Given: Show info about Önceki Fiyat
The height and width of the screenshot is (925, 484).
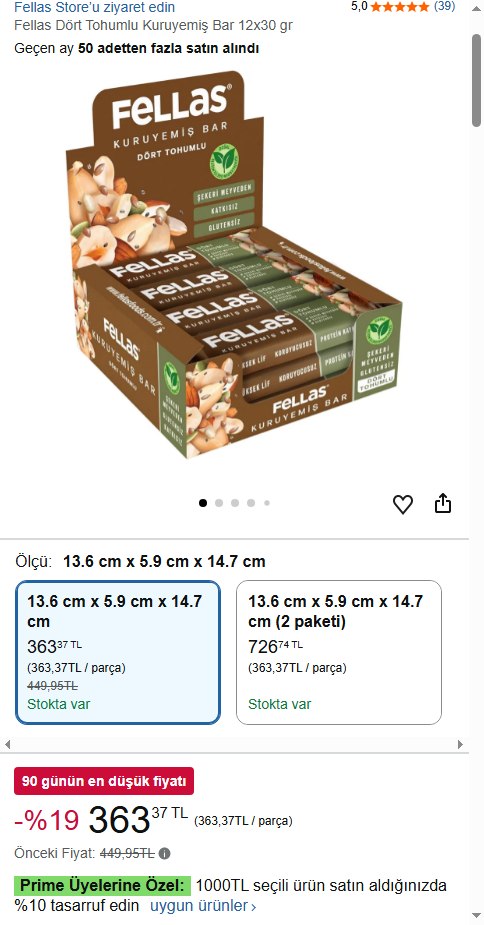Looking at the screenshot, I should [165, 854].
